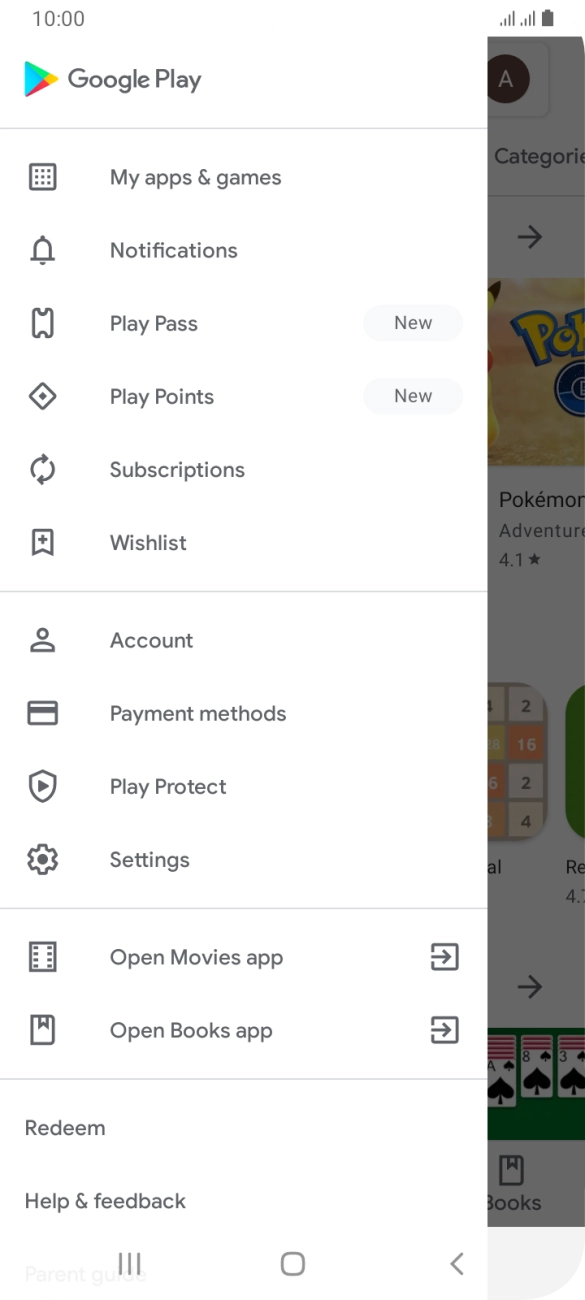This screenshot has width=585, height=1300.
Task: Open the recent apps view
Action: 130,1264
